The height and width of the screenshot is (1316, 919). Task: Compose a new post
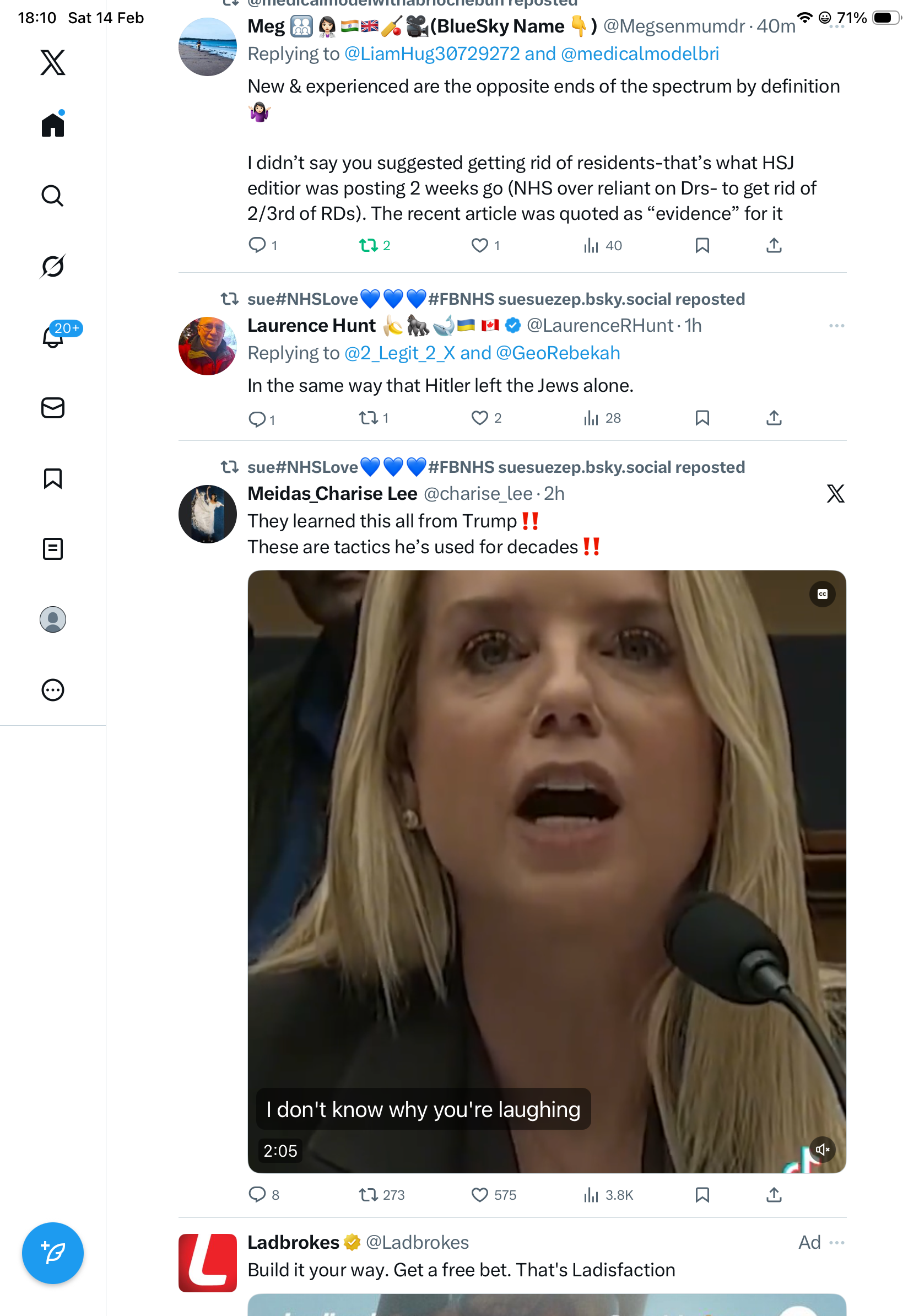(x=53, y=1253)
